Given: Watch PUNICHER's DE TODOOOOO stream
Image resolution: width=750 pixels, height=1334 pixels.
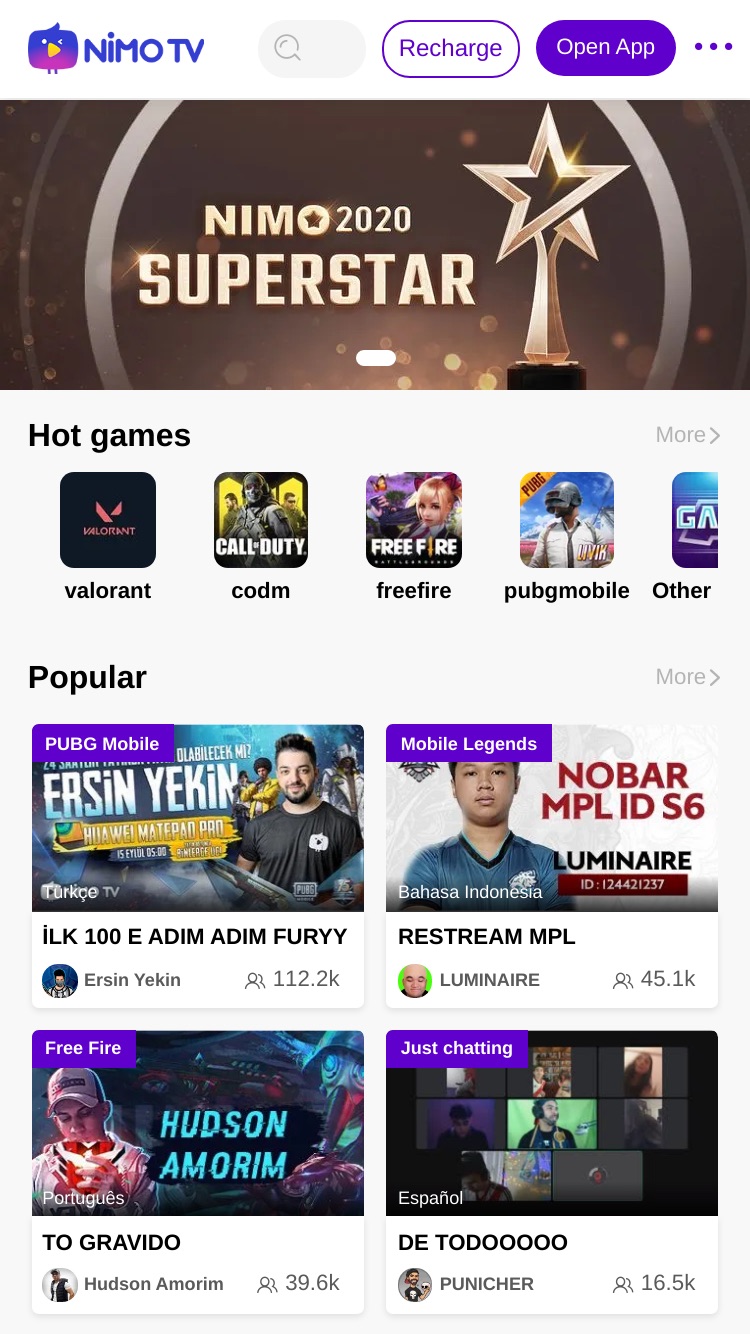Looking at the screenshot, I should click(x=552, y=1172).
